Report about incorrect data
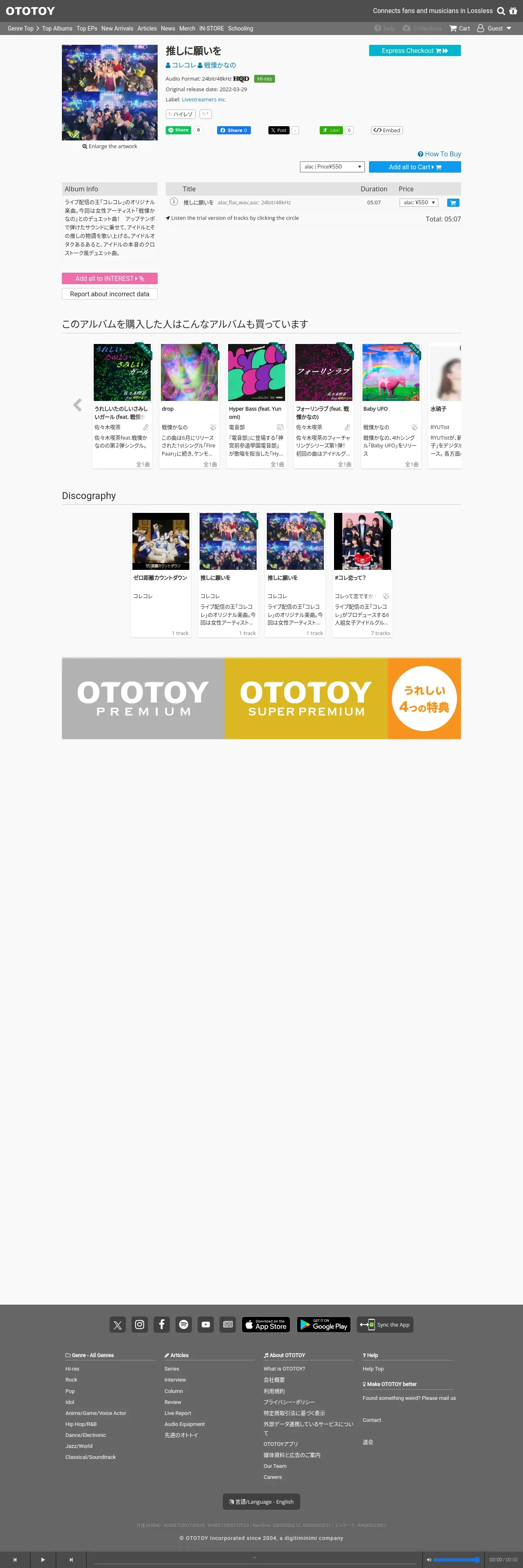523x1568 pixels. [x=110, y=294]
